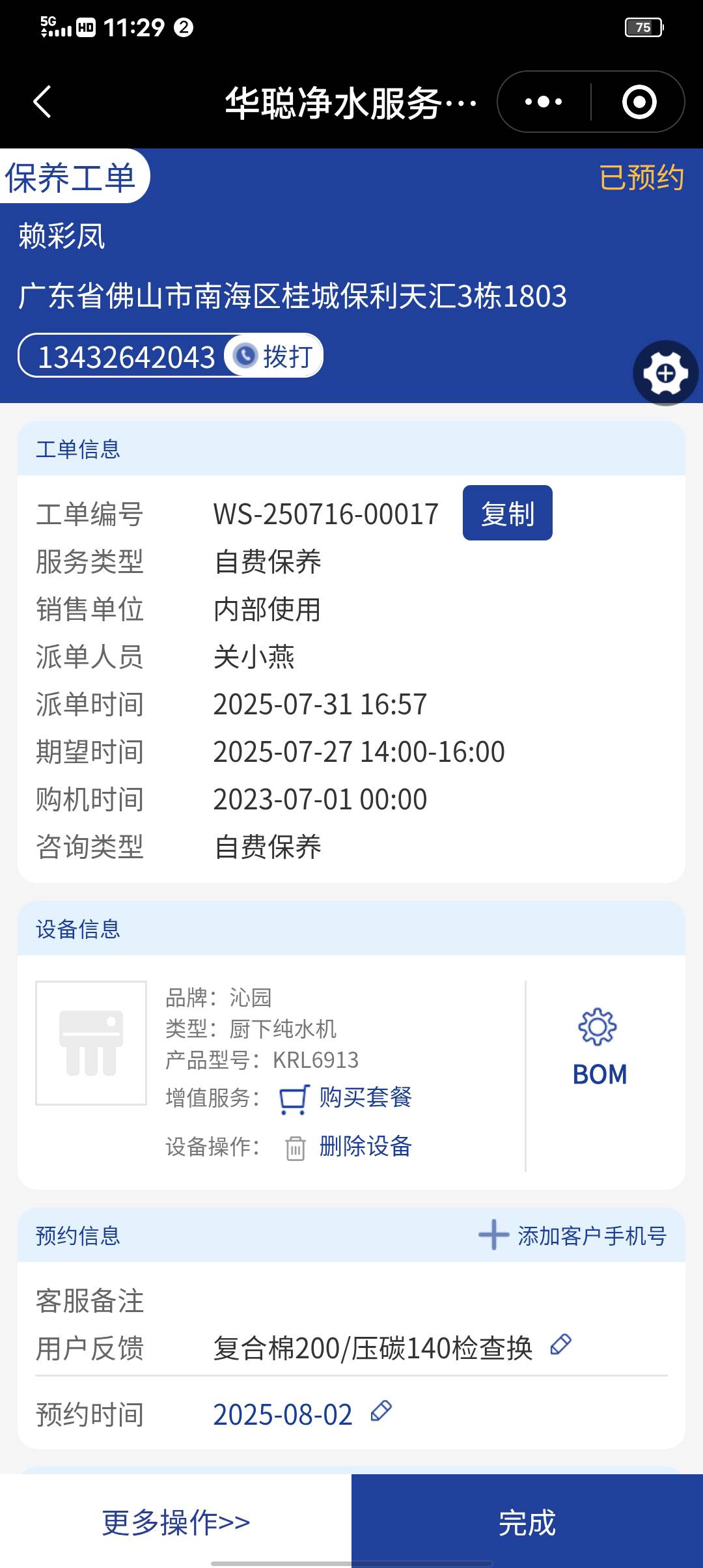The height and width of the screenshot is (1568, 703).
Task: Mark the work order 完成
Action: click(x=527, y=1522)
